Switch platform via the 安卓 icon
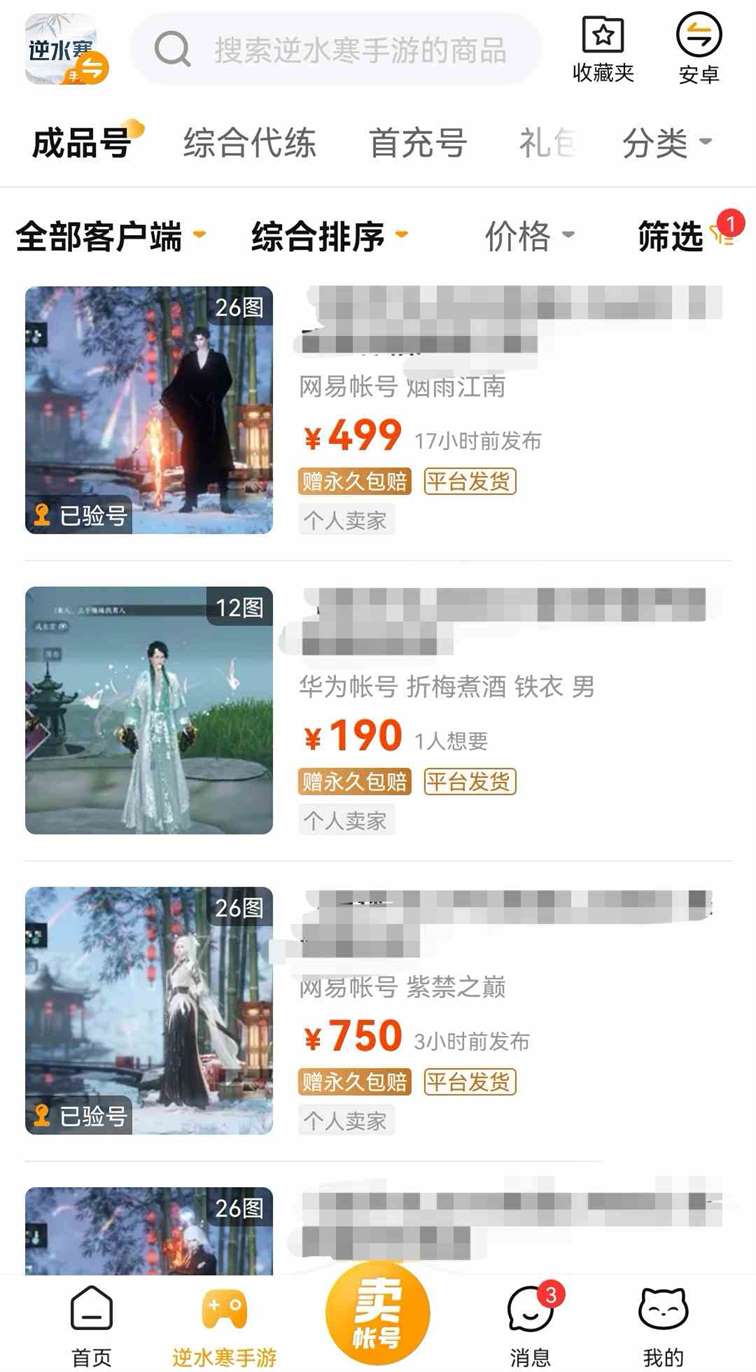This screenshot has height=1372, width=756. pos(699,50)
